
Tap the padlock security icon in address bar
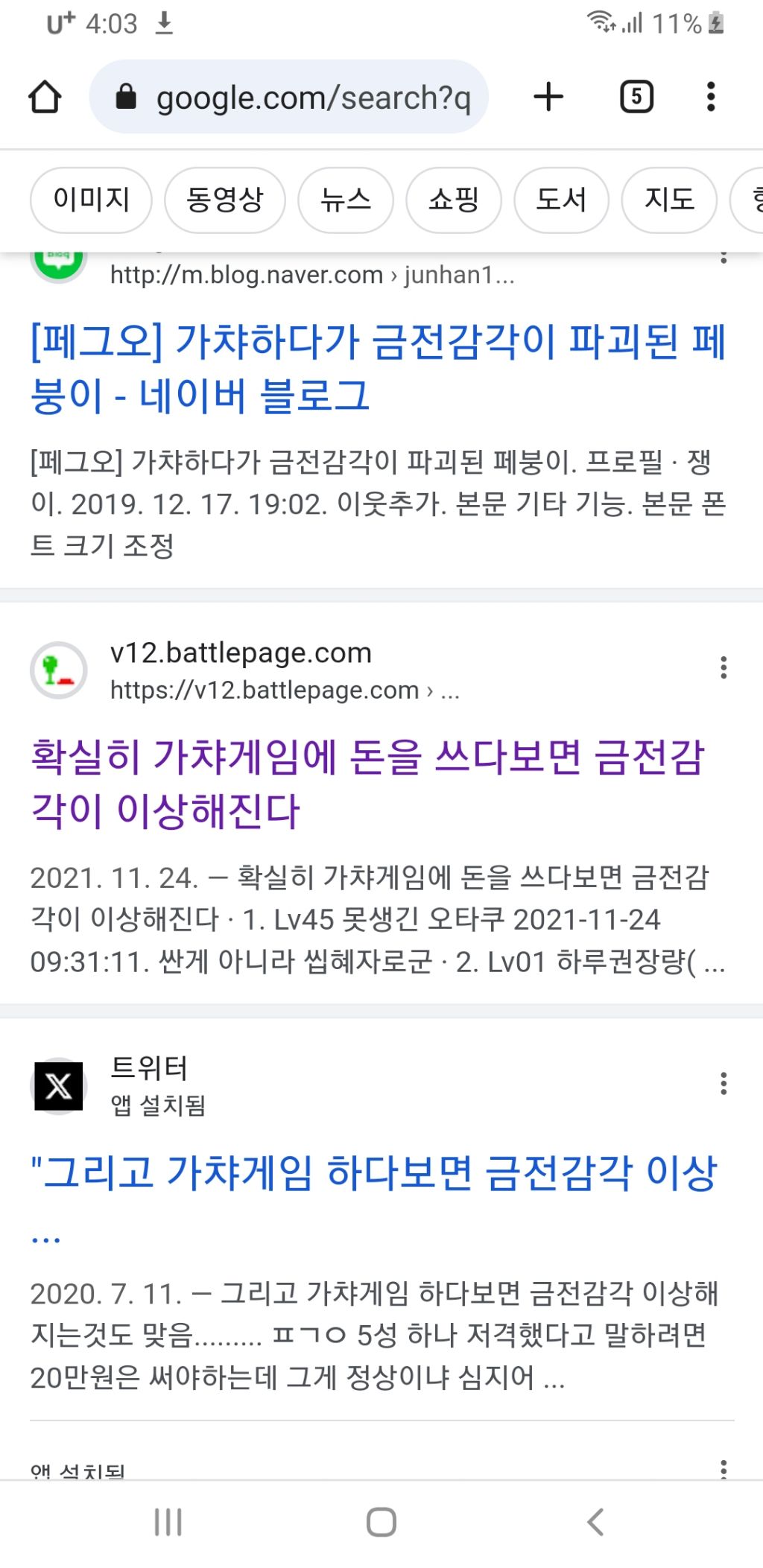[x=125, y=96]
